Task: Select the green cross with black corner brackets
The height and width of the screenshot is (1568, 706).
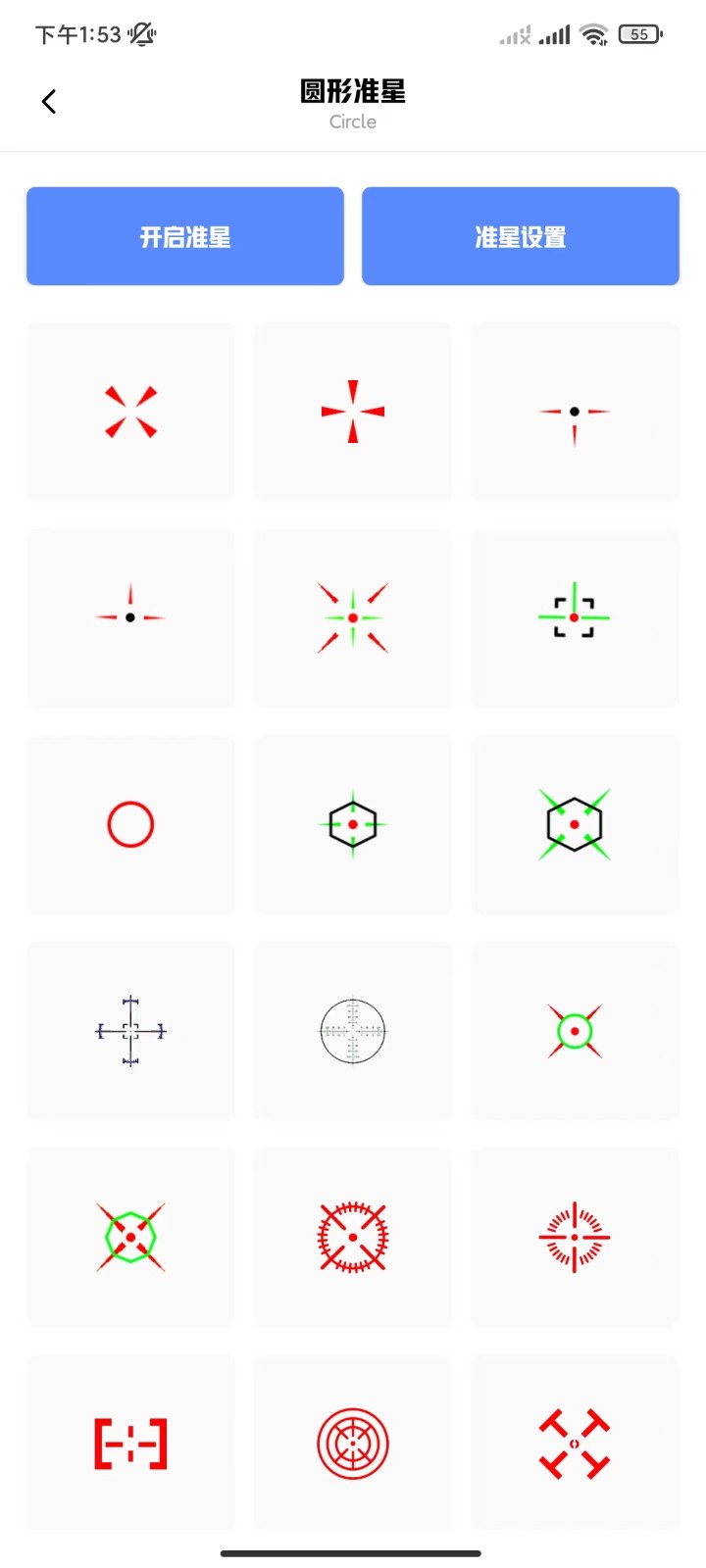Action: click(x=575, y=617)
